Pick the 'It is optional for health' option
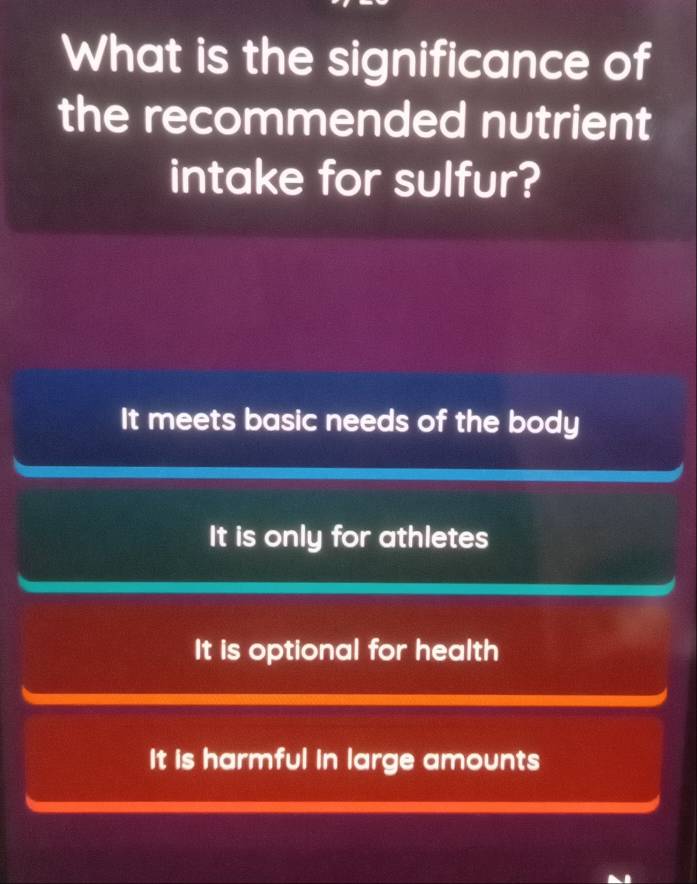Screen dimensions: 697x884 point(346,651)
